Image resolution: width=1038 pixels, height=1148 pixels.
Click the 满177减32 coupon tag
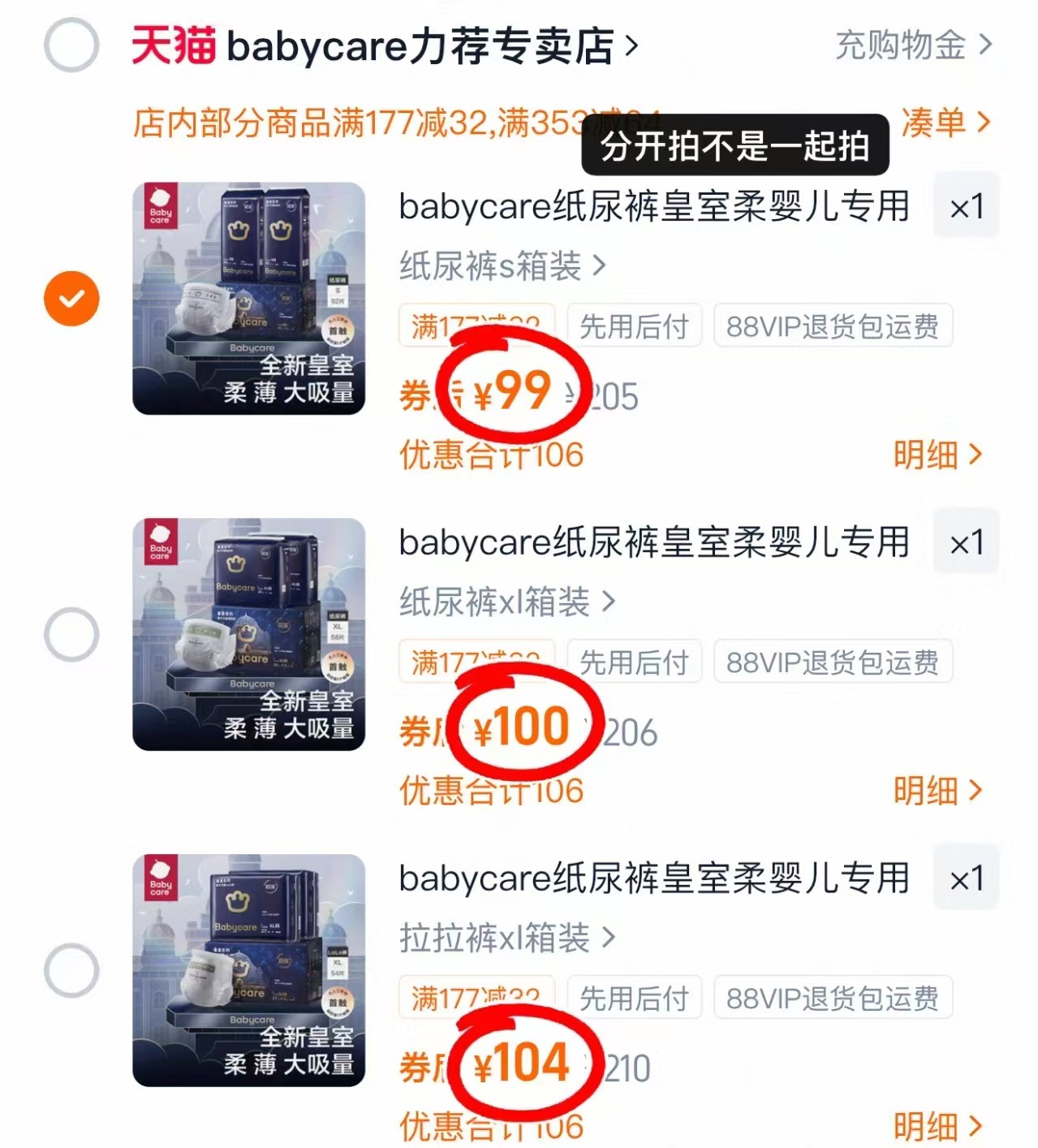point(475,326)
